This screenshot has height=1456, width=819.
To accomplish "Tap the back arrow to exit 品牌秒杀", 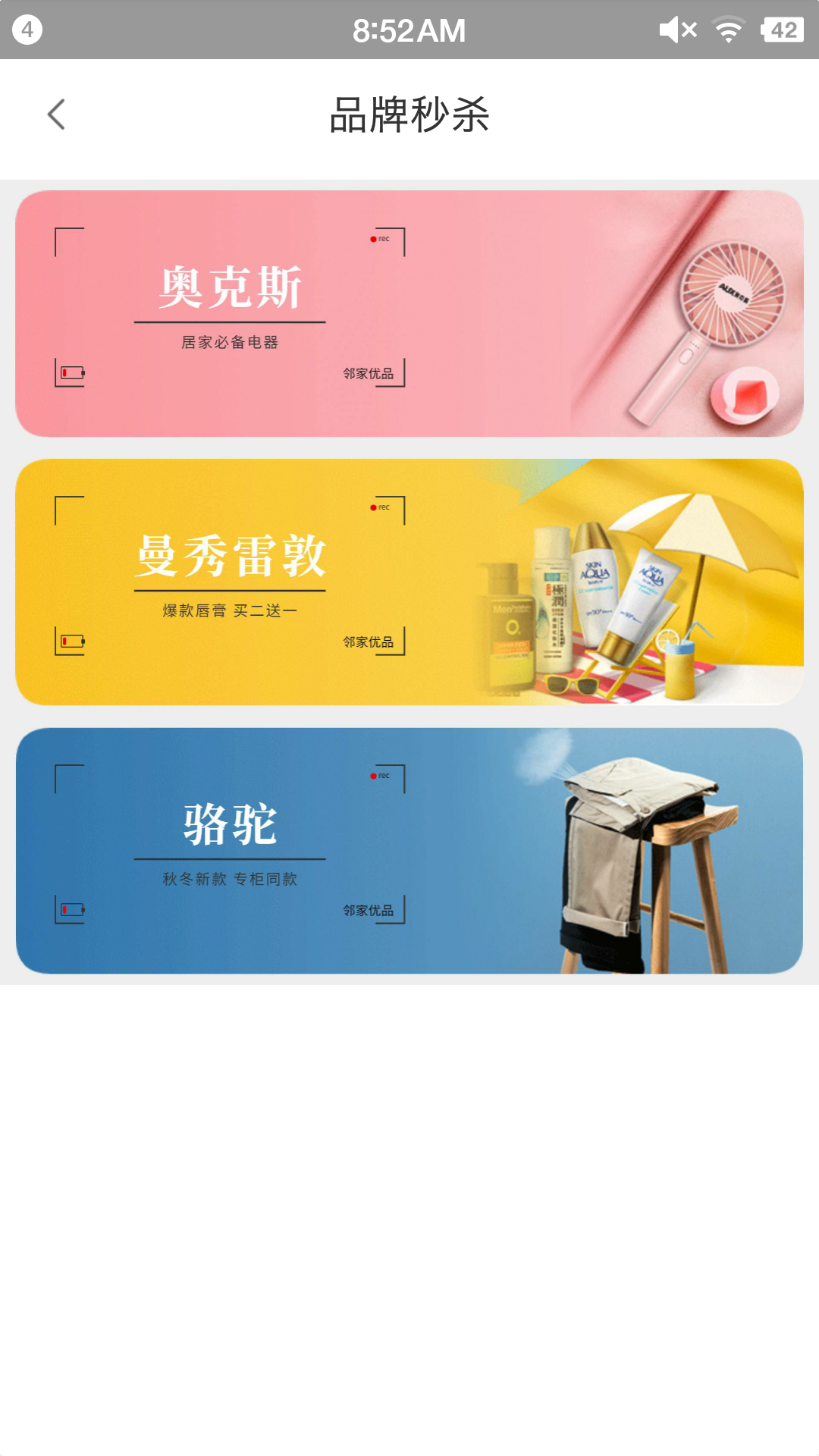I will (57, 115).
